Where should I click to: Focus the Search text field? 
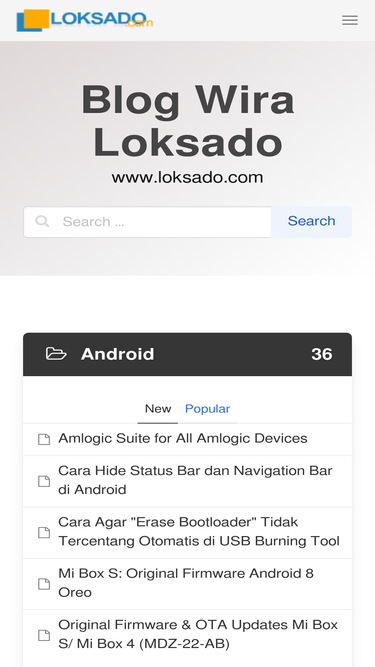coord(148,222)
